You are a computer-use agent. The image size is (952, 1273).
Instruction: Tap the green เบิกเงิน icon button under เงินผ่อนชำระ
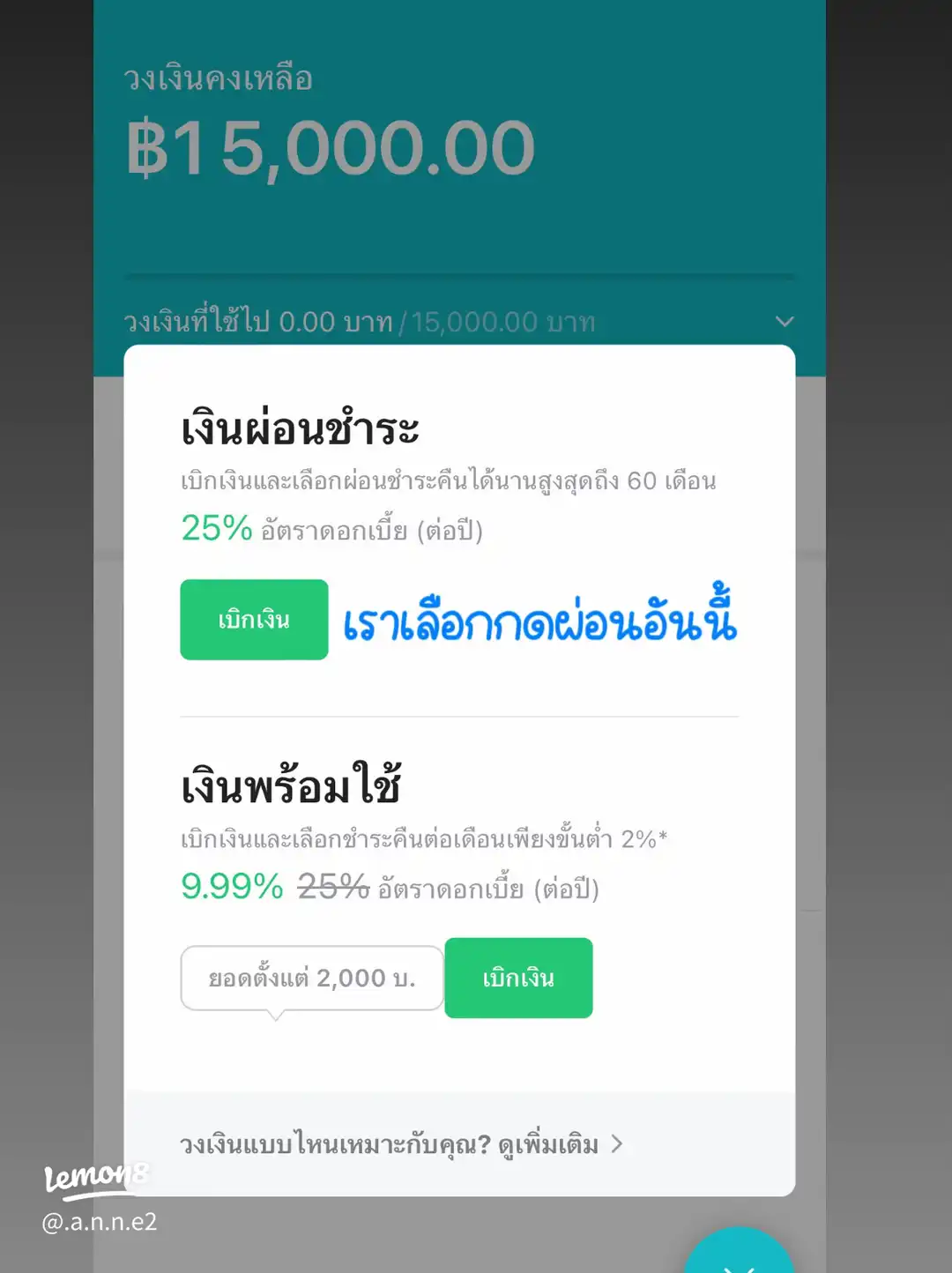tap(253, 620)
